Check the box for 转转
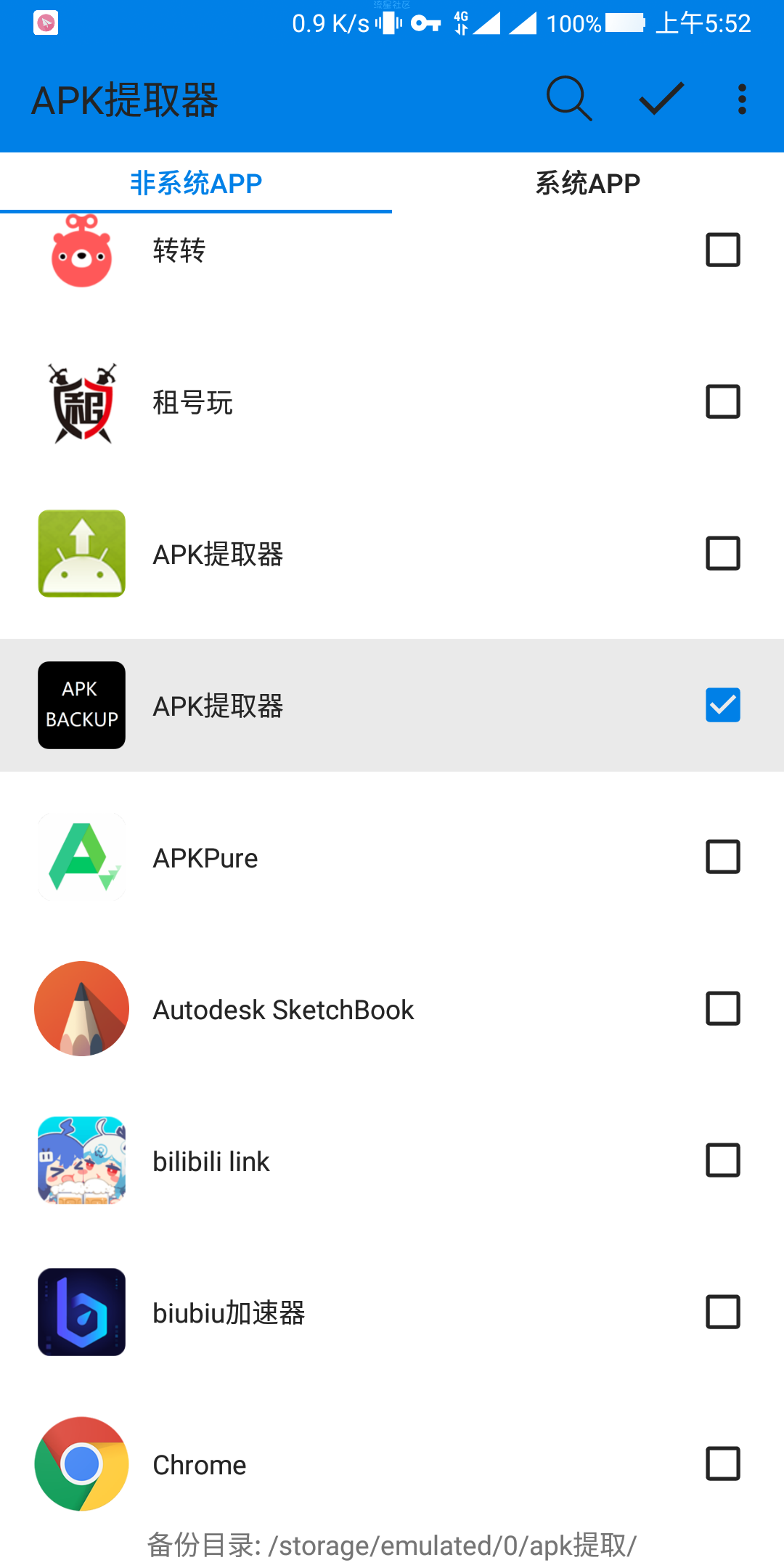This screenshot has height=1568, width=784. (x=723, y=250)
